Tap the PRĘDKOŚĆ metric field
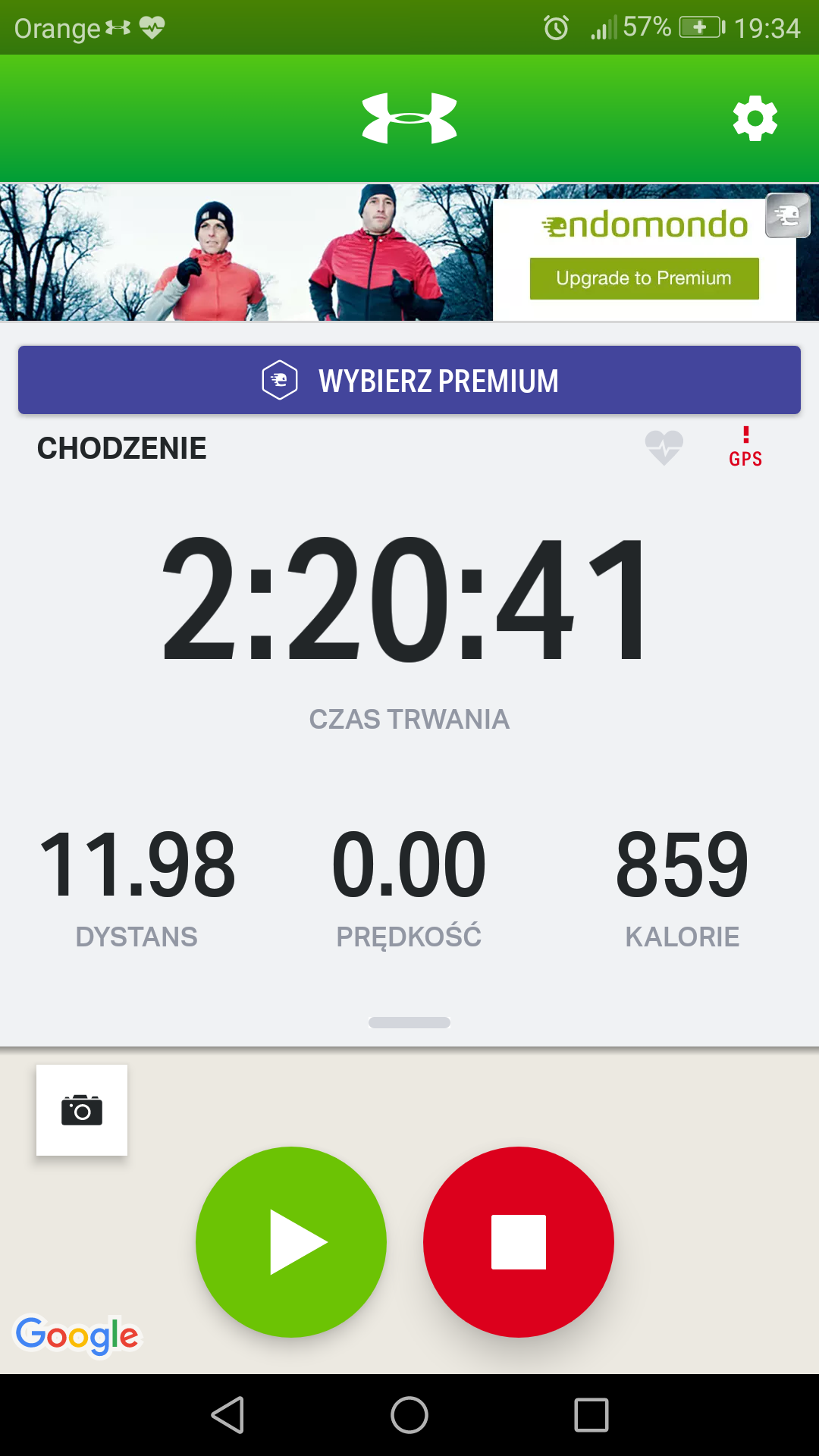819x1456 pixels. pyautogui.click(x=409, y=887)
